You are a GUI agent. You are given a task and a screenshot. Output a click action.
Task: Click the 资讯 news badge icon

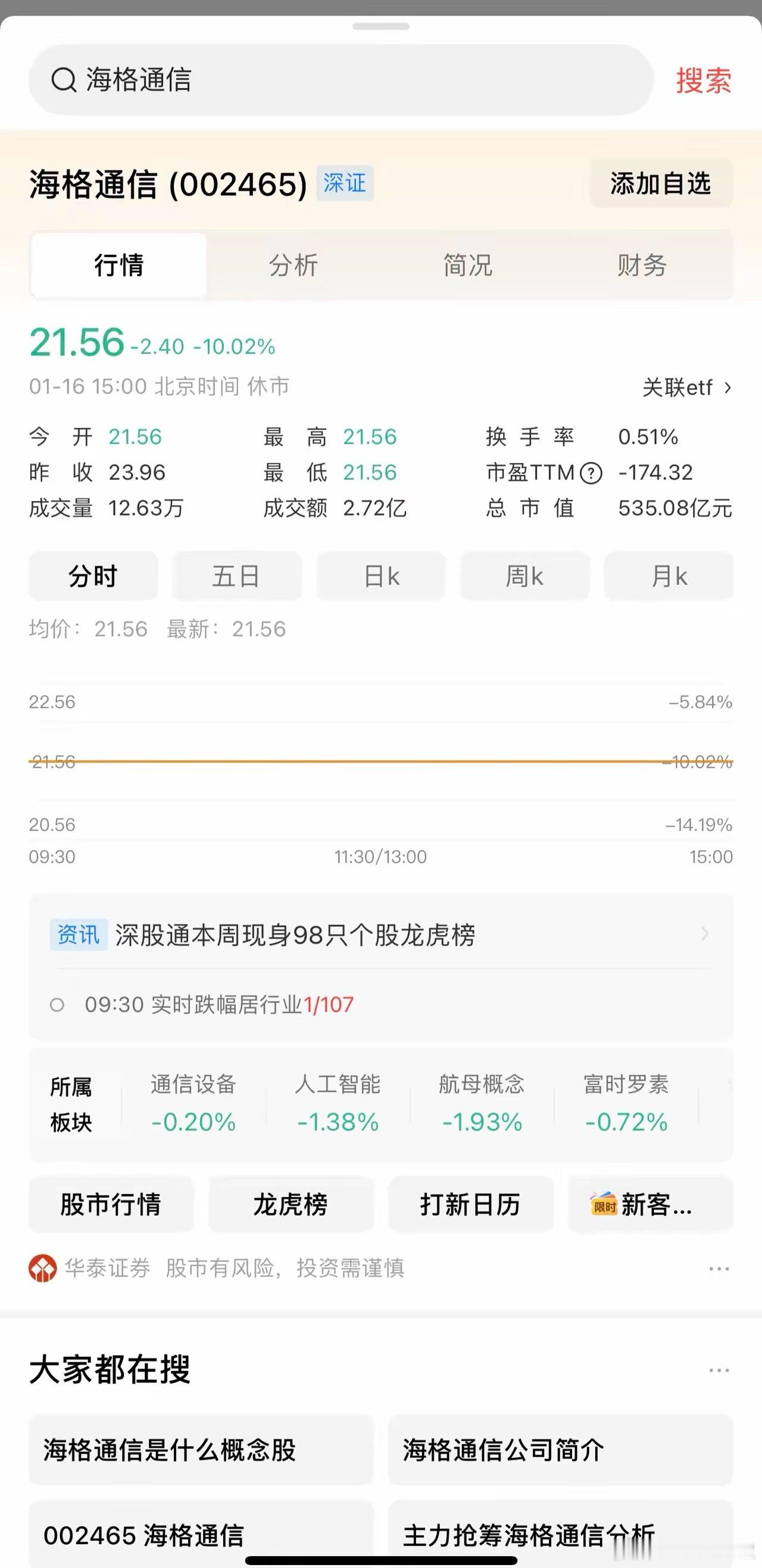(78, 935)
